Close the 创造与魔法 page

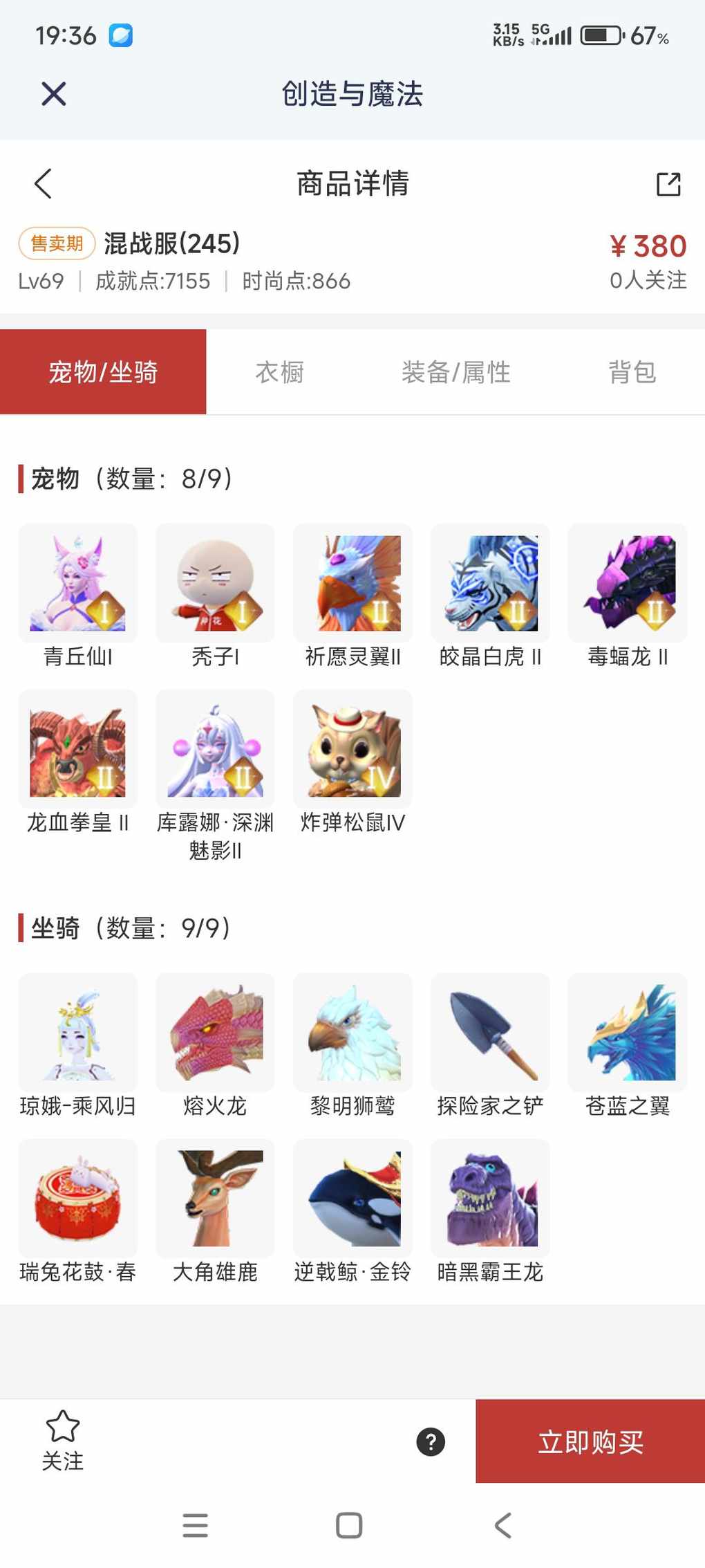click(x=53, y=93)
